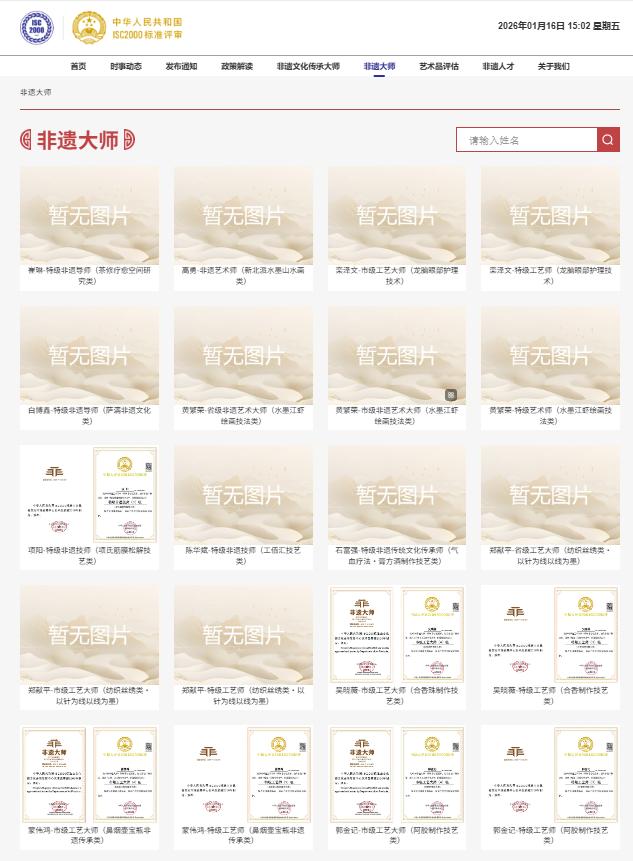Image resolution: width=633 pixels, height=861 pixels.
Task: Open the 陈华斌 特级非遗技师 card
Action: (x=242, y=496)
